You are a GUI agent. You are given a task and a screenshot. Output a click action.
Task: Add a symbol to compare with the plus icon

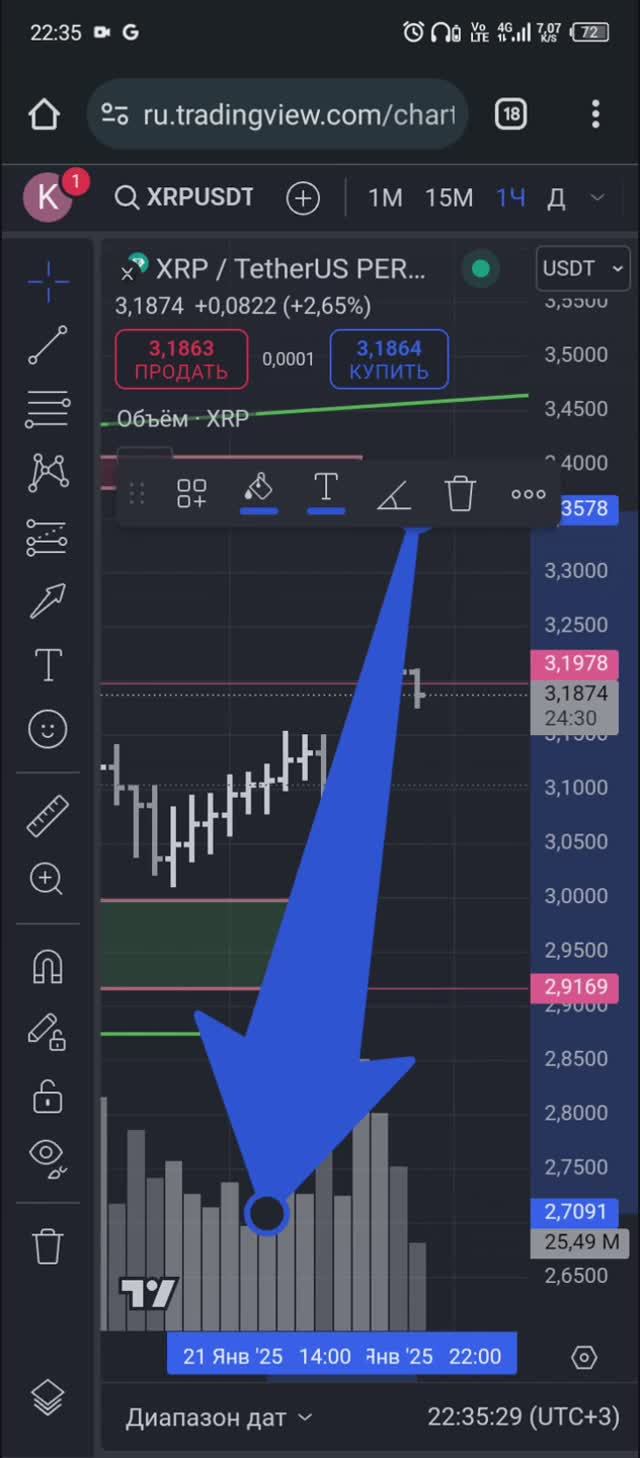pyautogui.click(x=303, y=198)
